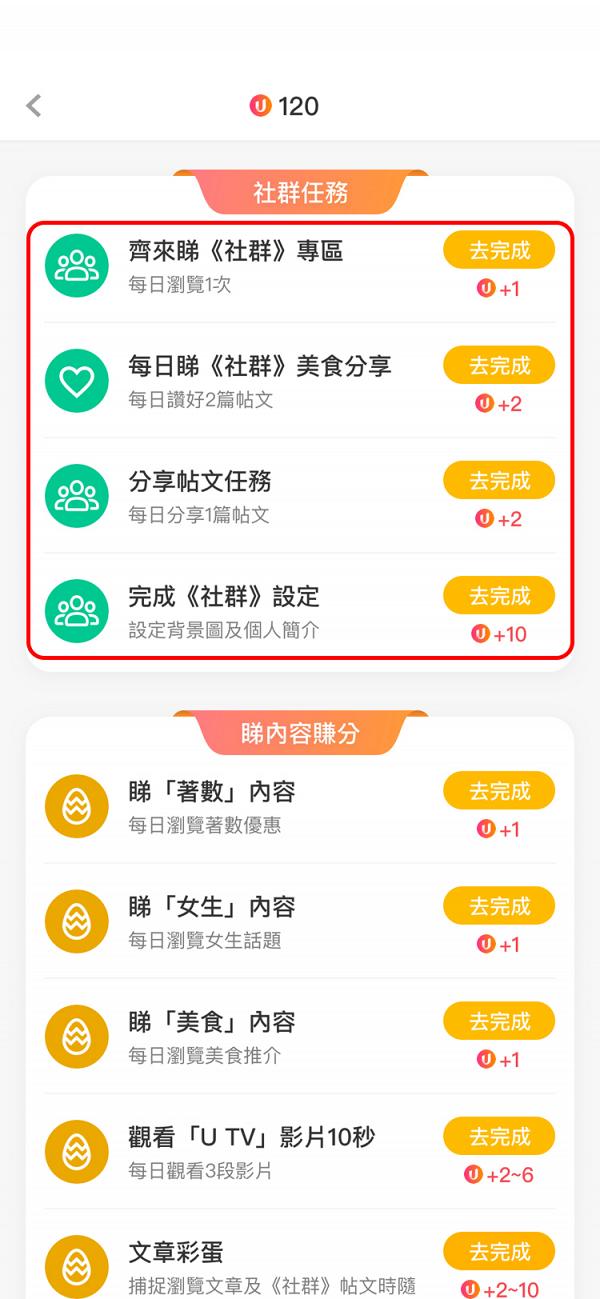Image resolution: width=600 pixels, height=1299 pixels.
Task: Tap 去完成 for 文章彩蛋
Action: pos(499,1250)
